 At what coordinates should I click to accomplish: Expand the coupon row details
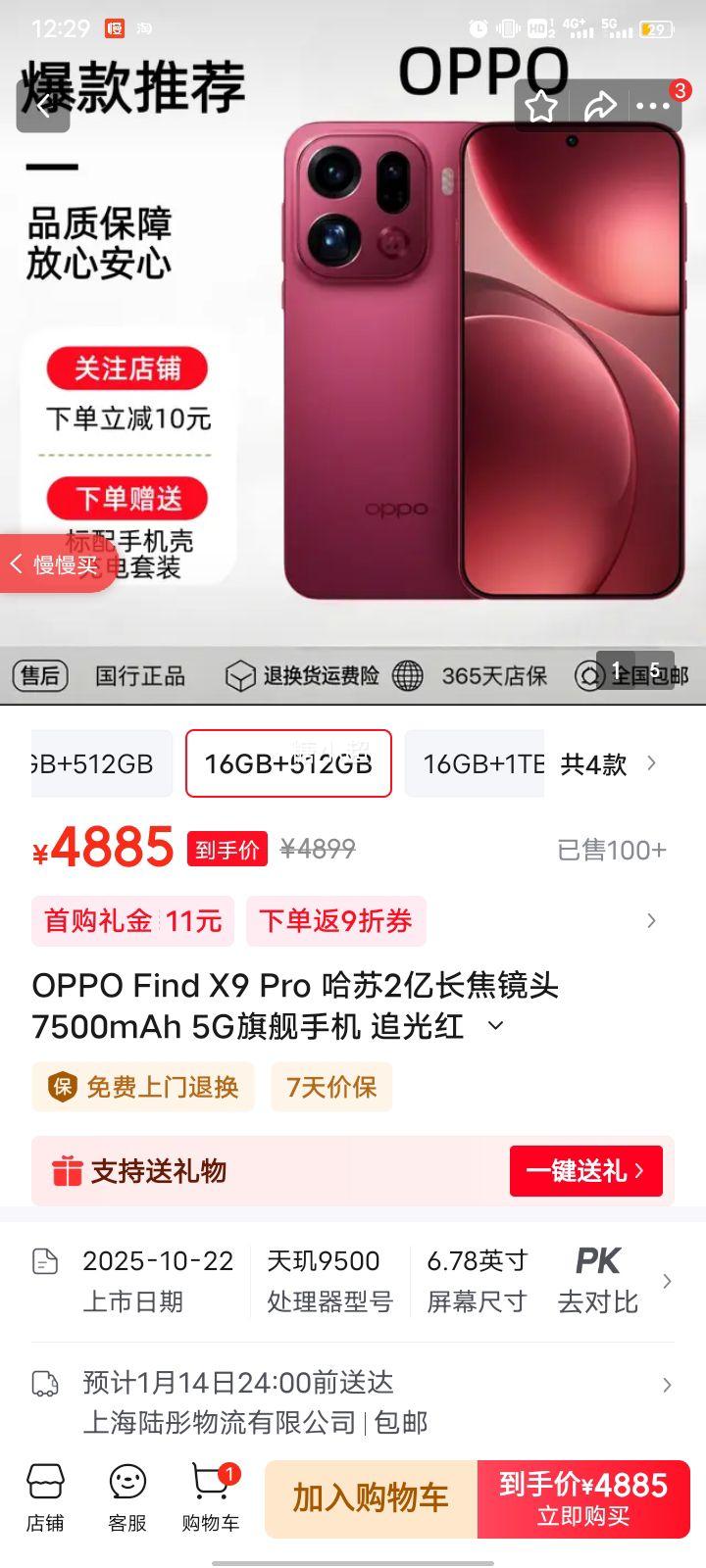pos(650,921)
